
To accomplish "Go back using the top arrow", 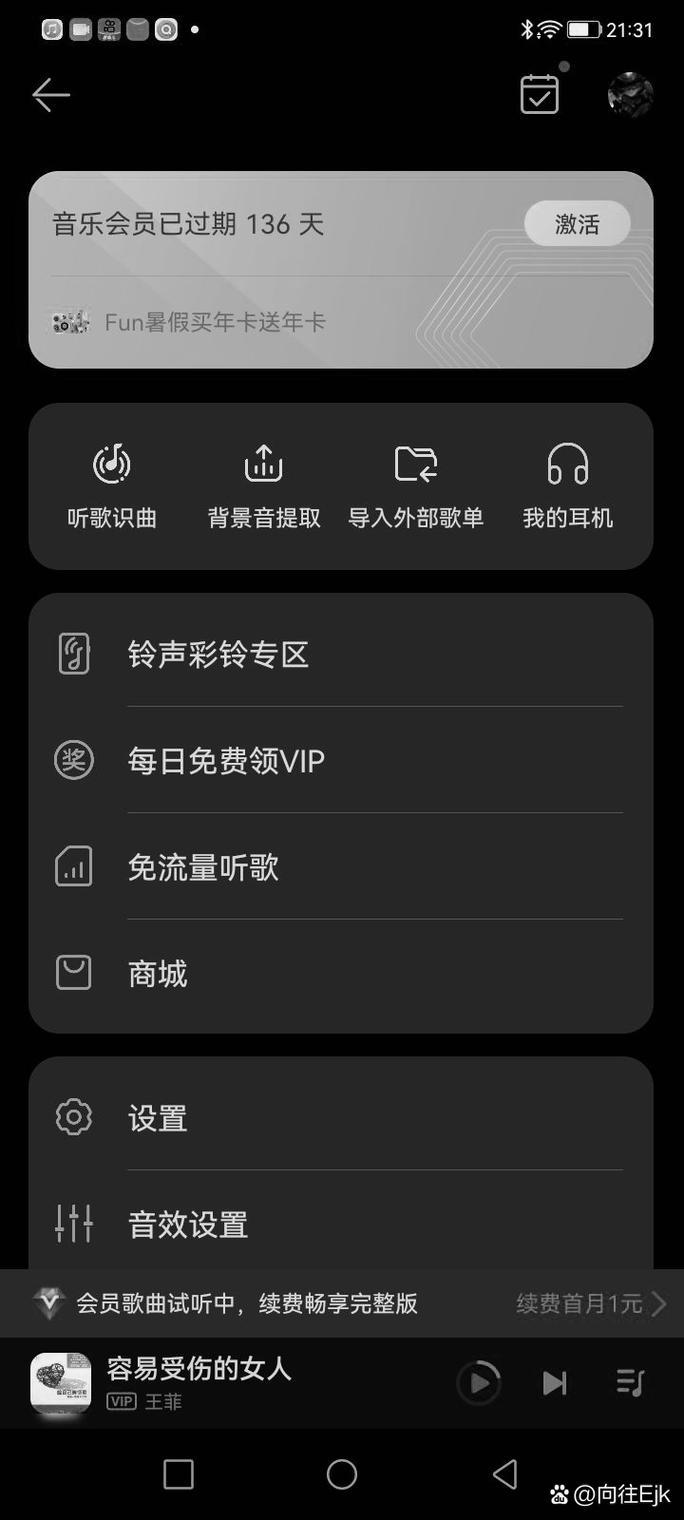I will click(51, 95).
